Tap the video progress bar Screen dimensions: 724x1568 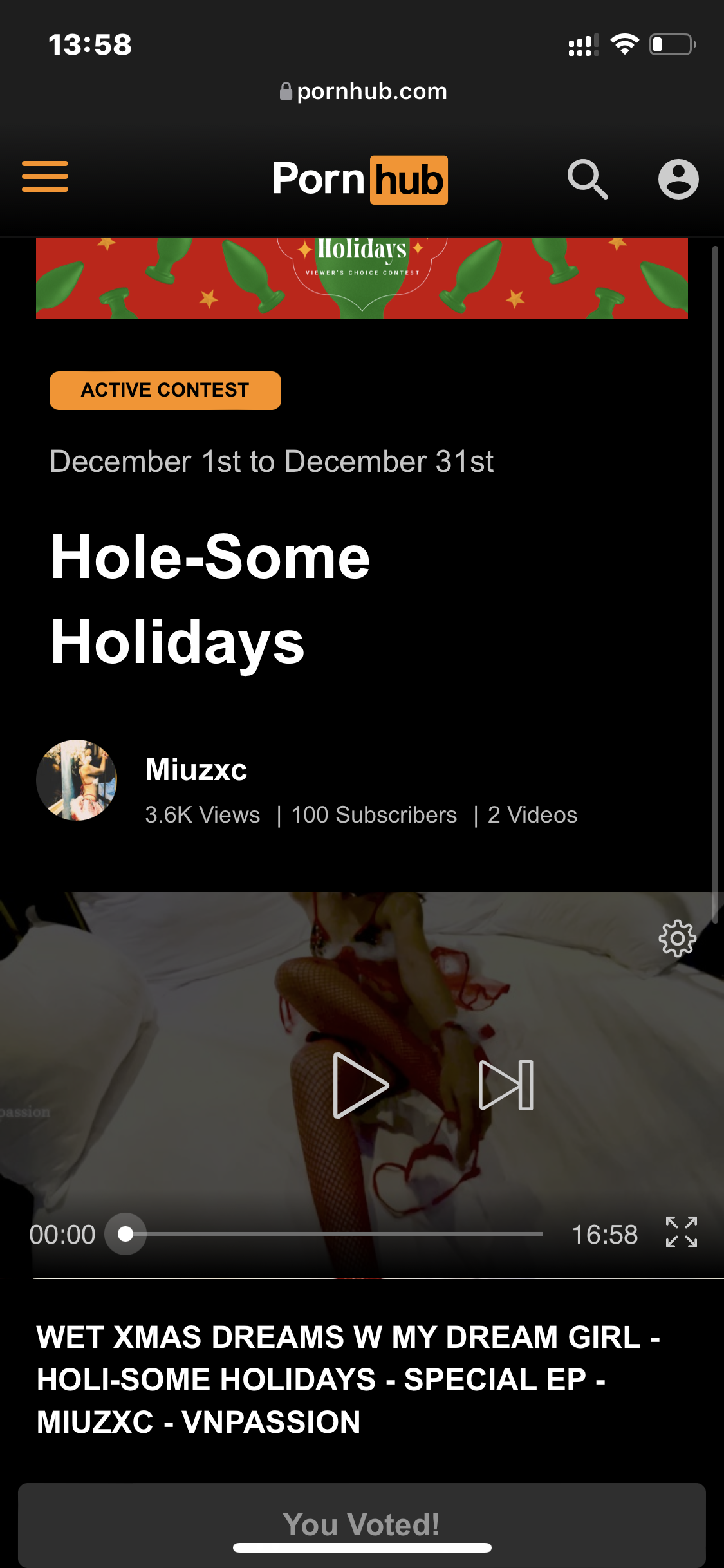point(334,1234)
